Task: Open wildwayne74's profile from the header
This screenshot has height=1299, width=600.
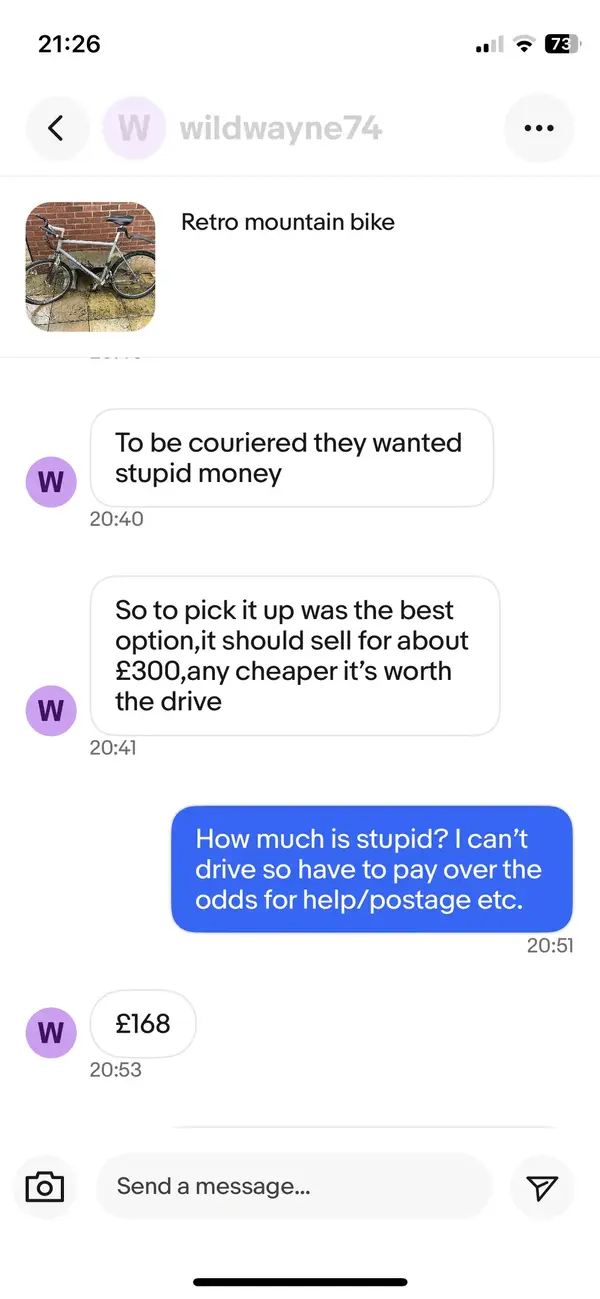Action: 280,128
